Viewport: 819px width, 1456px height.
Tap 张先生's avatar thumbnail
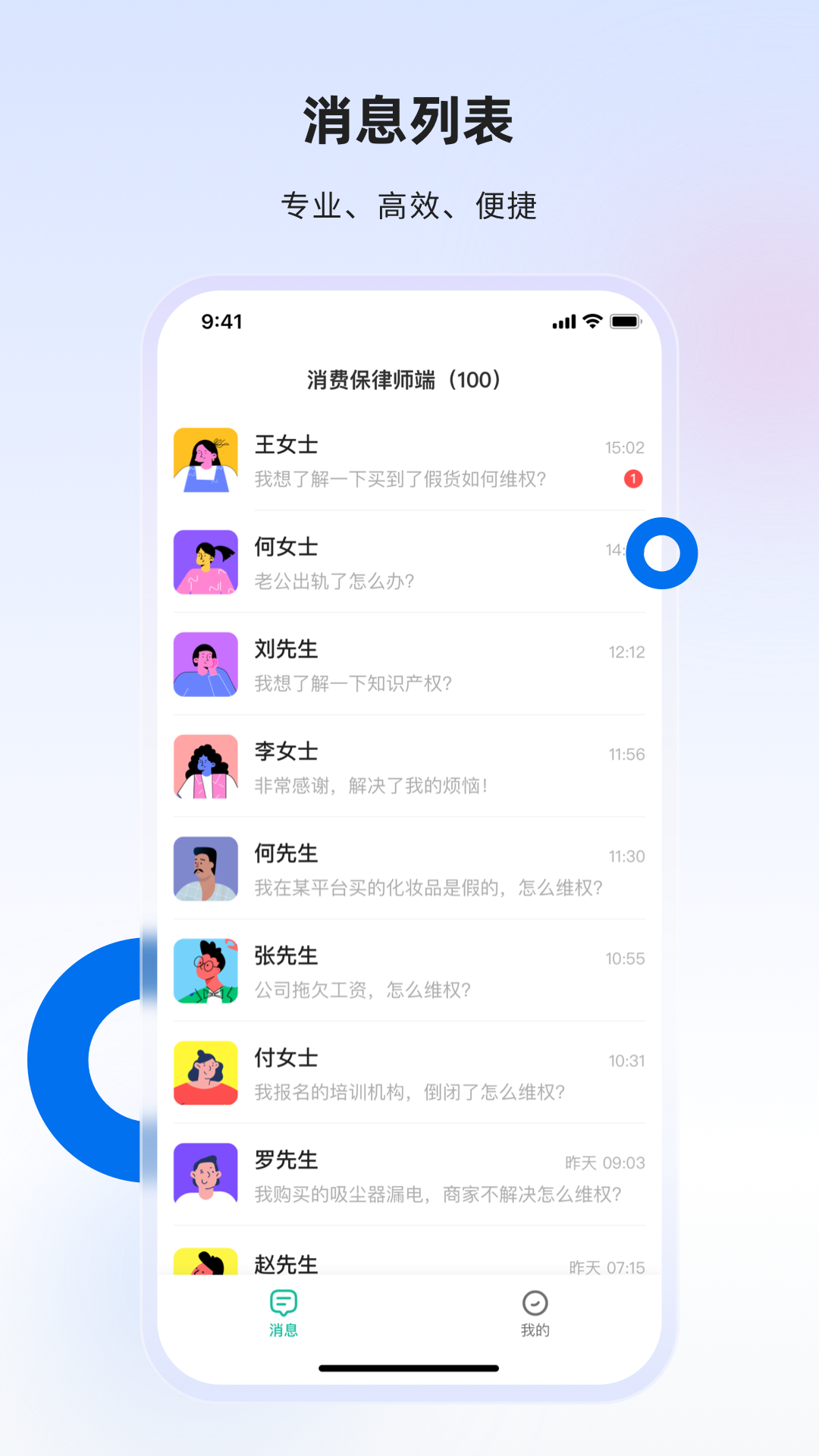(206, 973)
